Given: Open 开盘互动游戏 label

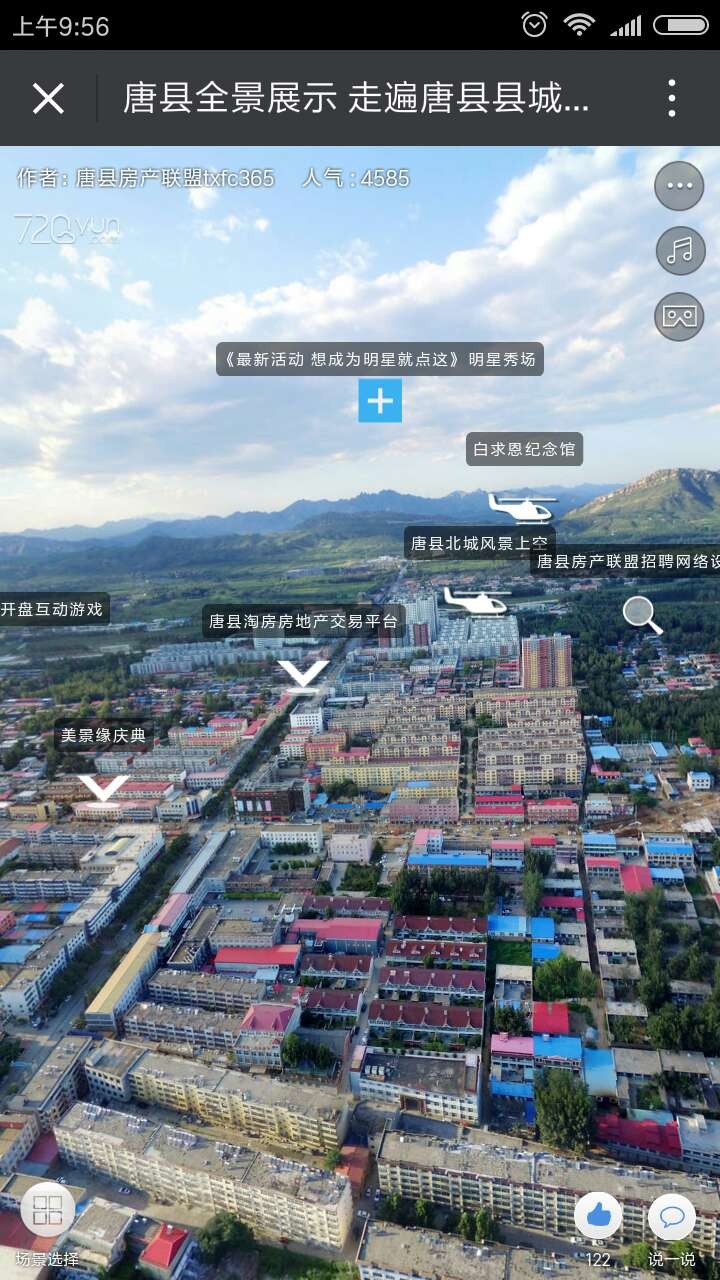Looking at the screenshot, I should point(52,609).
